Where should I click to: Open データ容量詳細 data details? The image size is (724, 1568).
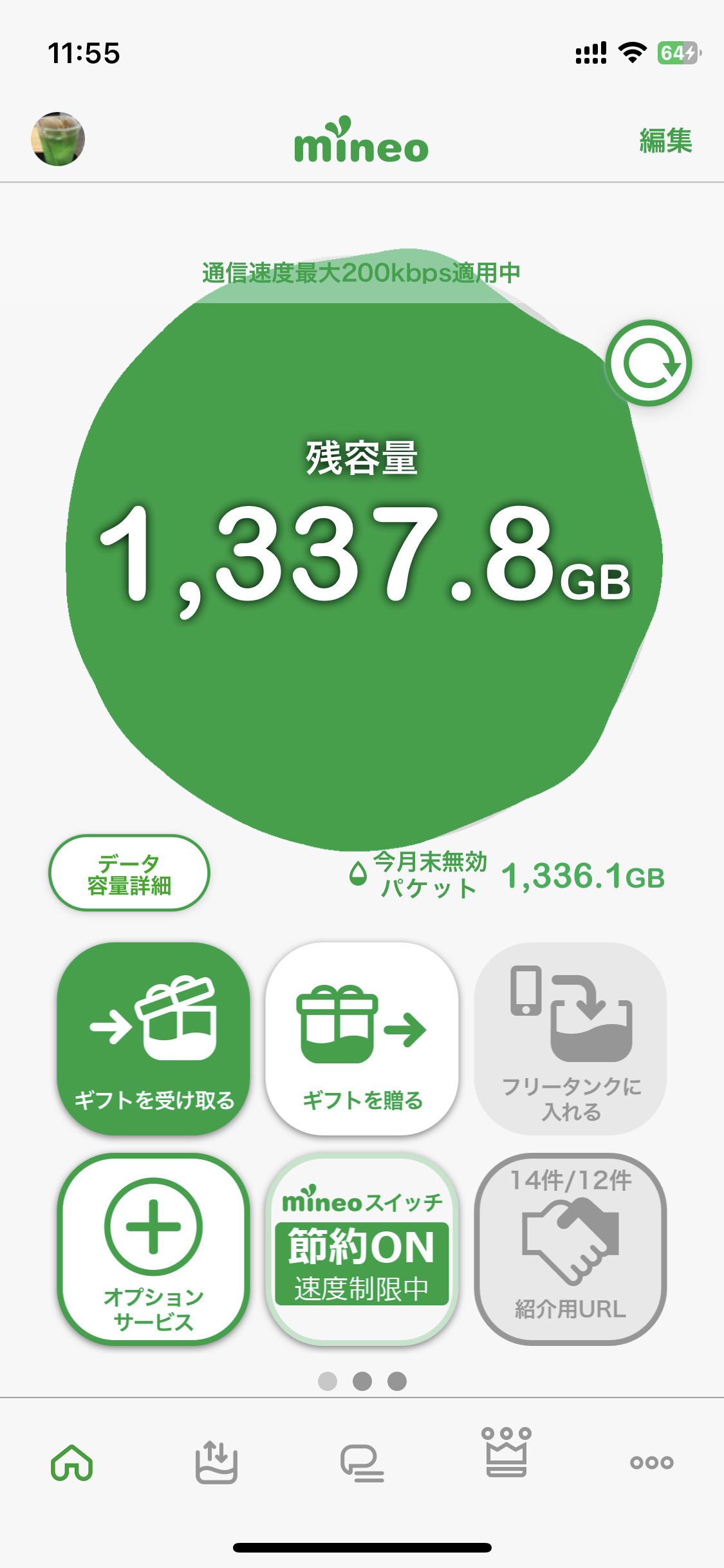click(x=129, y=873)
